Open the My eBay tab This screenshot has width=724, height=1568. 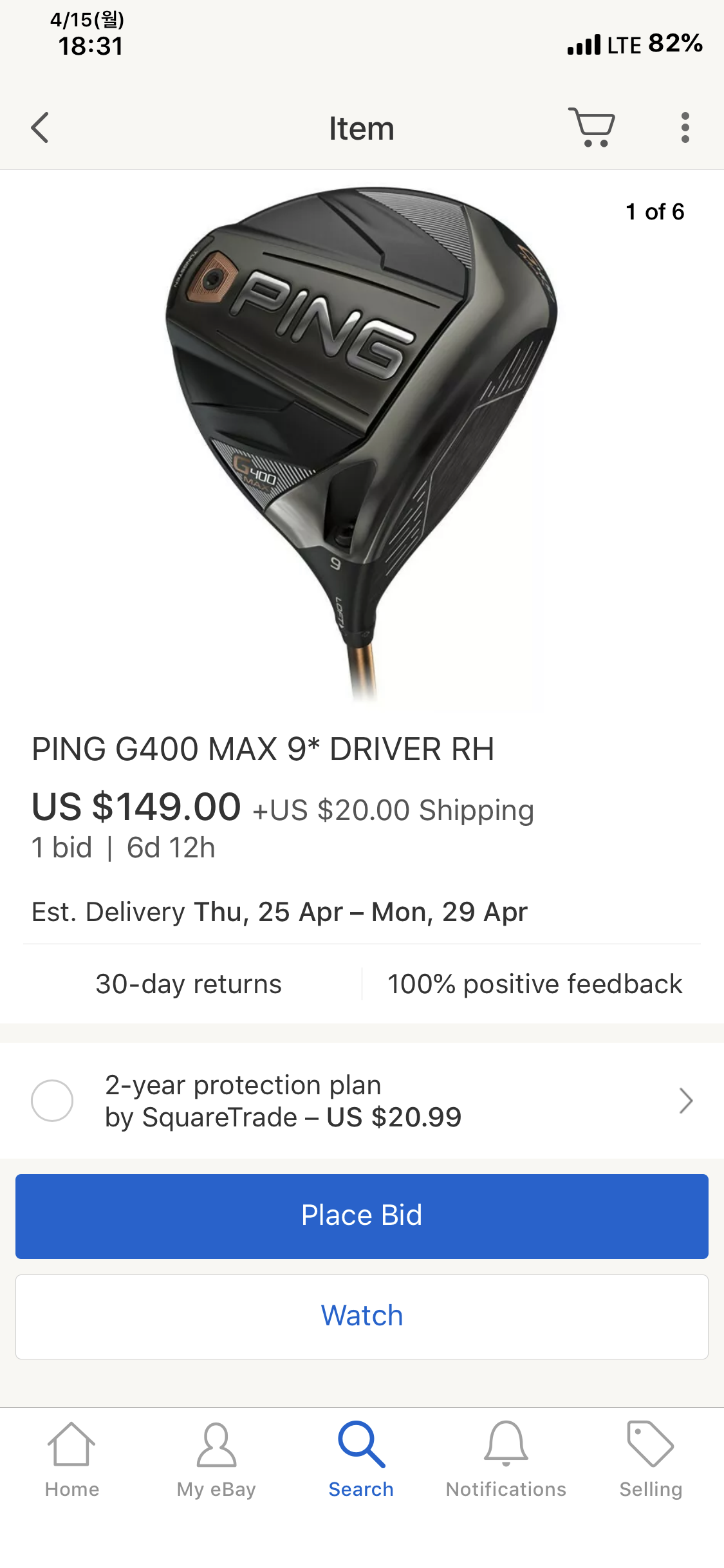(216, 1461)
